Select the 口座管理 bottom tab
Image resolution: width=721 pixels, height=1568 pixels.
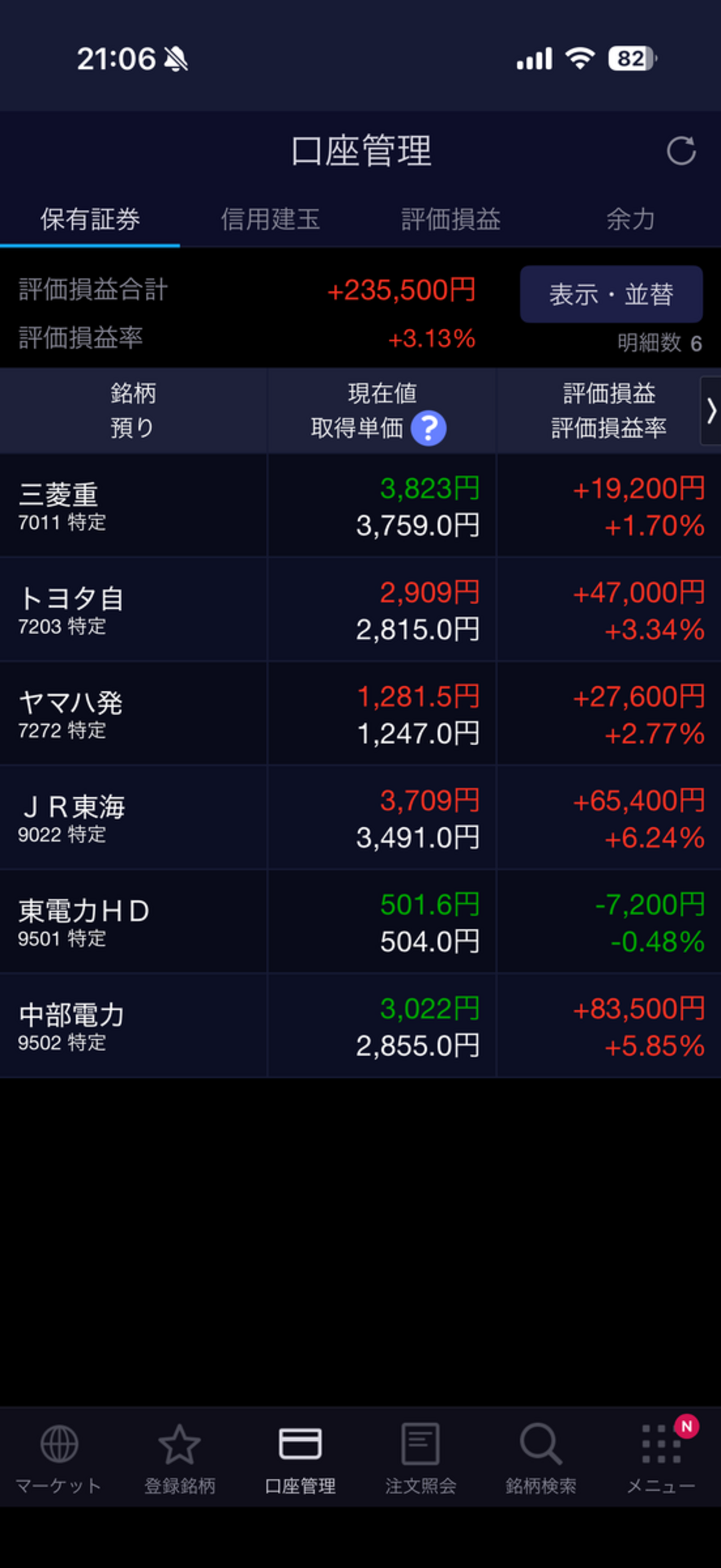pos(300,1458)
